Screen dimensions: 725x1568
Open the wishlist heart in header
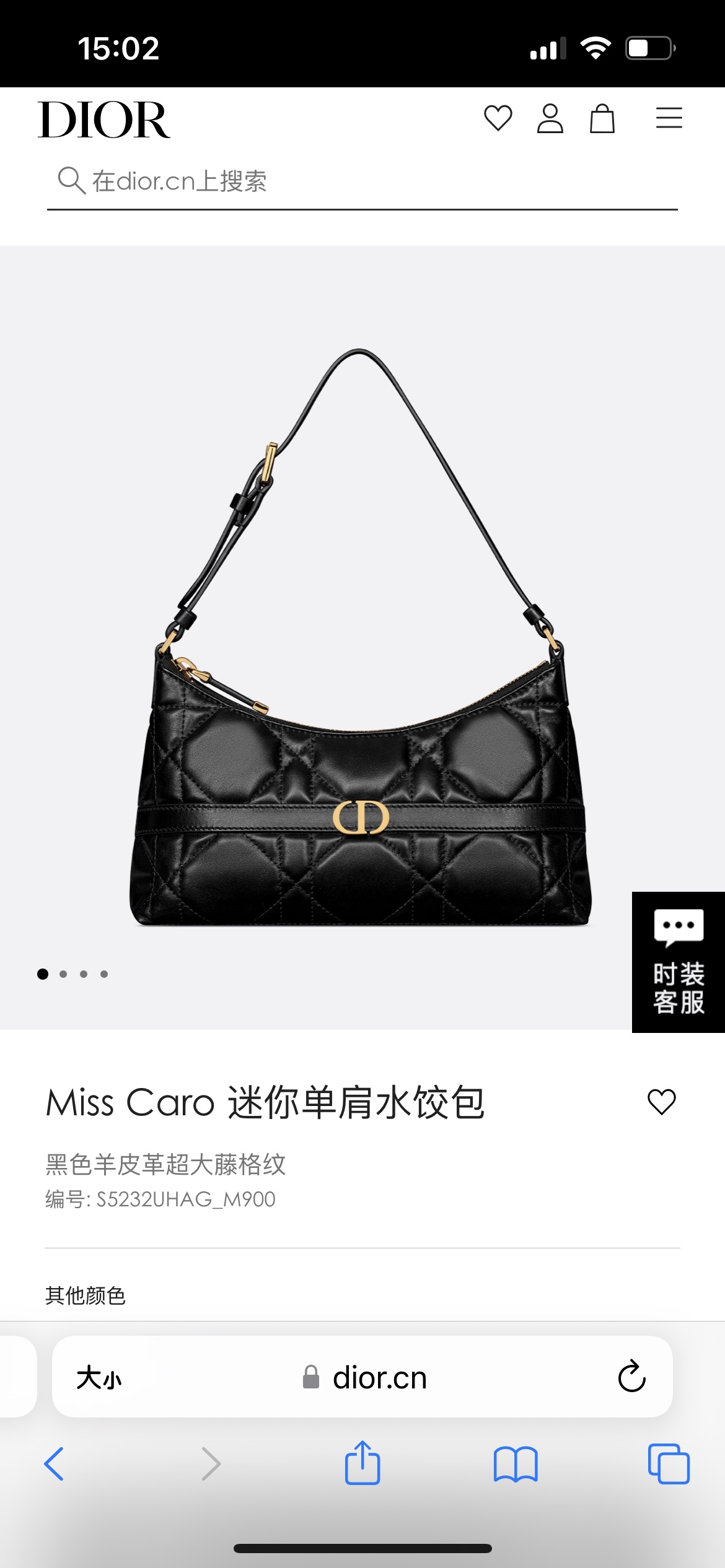(498, 118)
